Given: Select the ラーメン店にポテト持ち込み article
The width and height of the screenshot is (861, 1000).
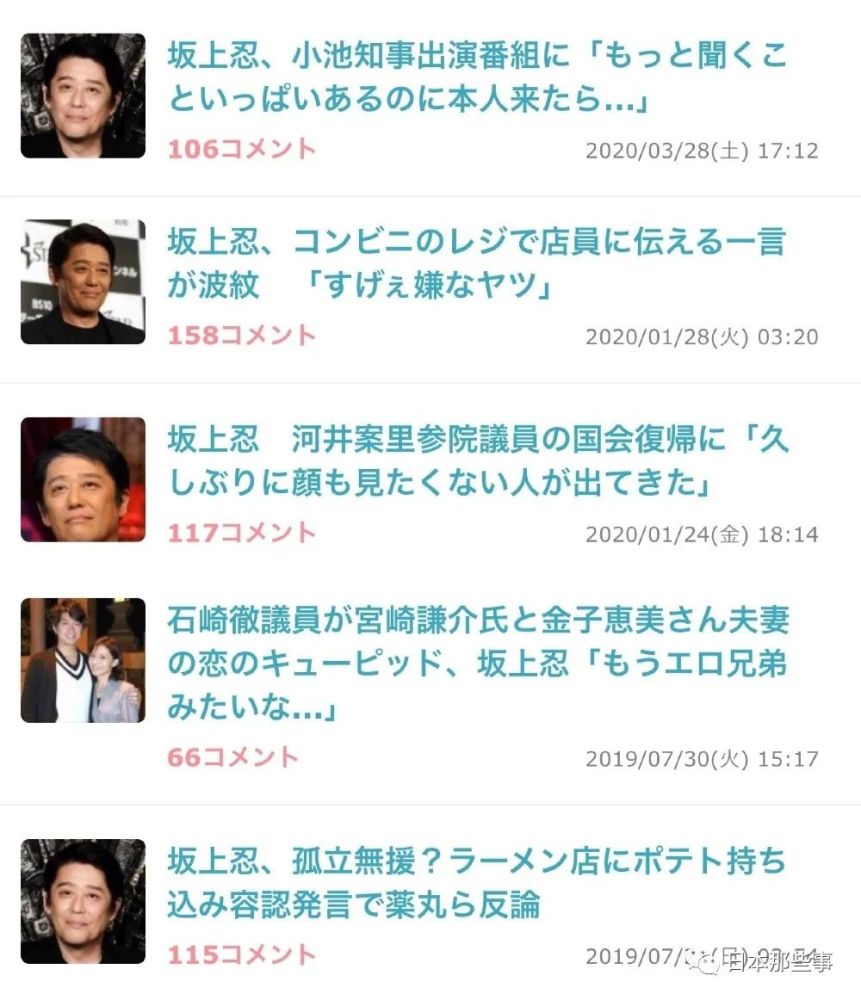Looking at the screenshot, I should [476, 882].
